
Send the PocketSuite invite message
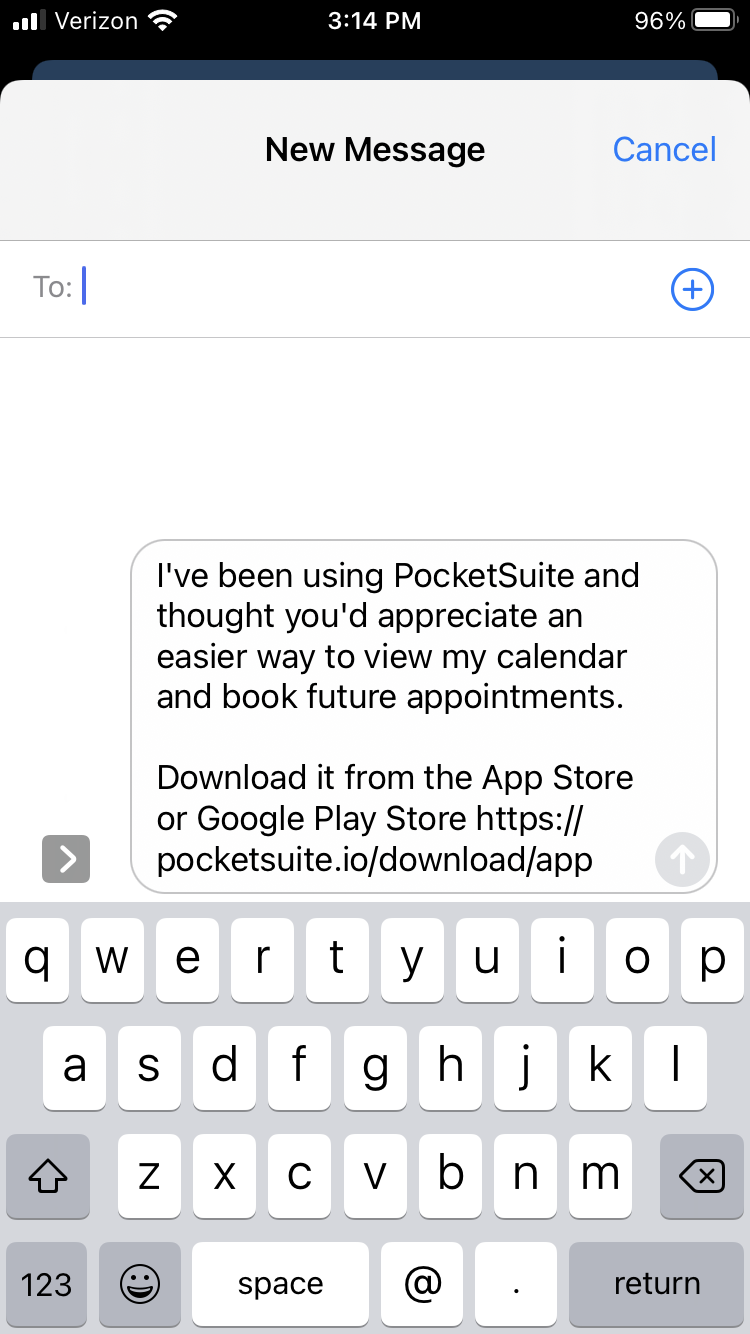pos(682,859)
